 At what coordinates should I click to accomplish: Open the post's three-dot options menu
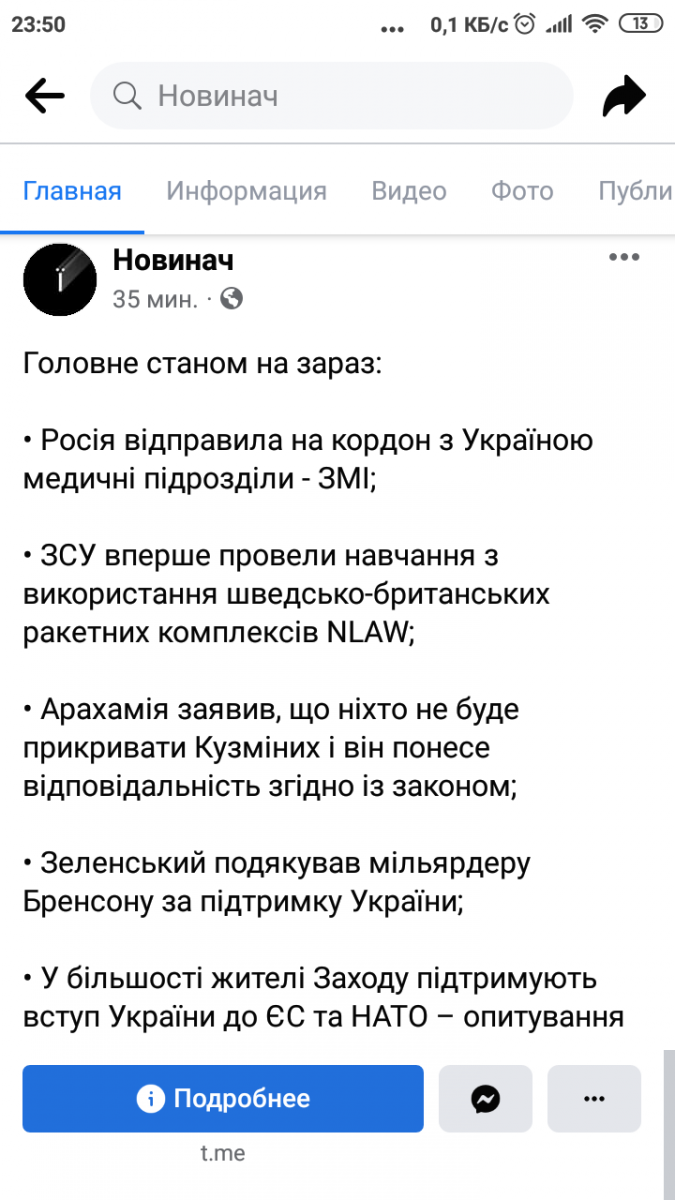(624, 257)
